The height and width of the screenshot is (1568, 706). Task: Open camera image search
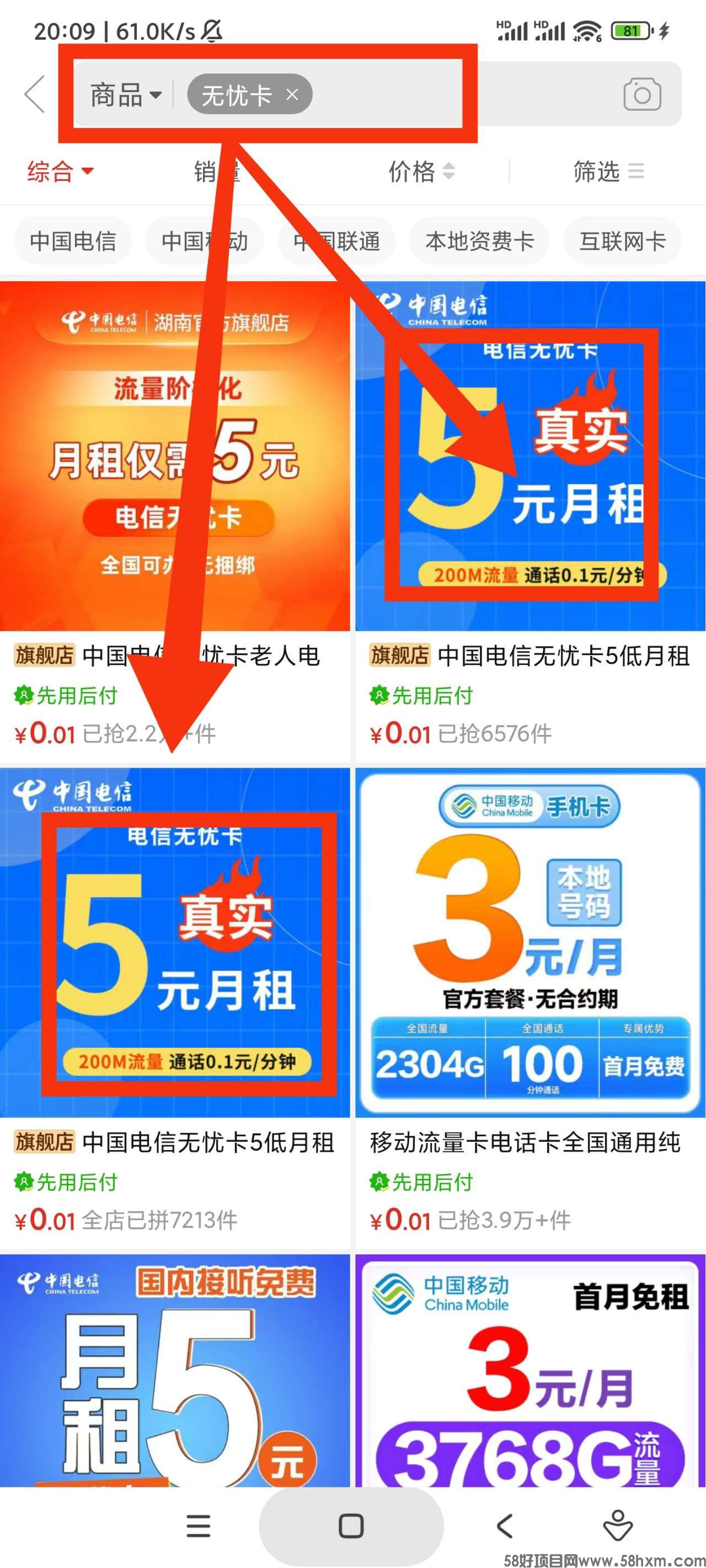click(x=641, y=94)
